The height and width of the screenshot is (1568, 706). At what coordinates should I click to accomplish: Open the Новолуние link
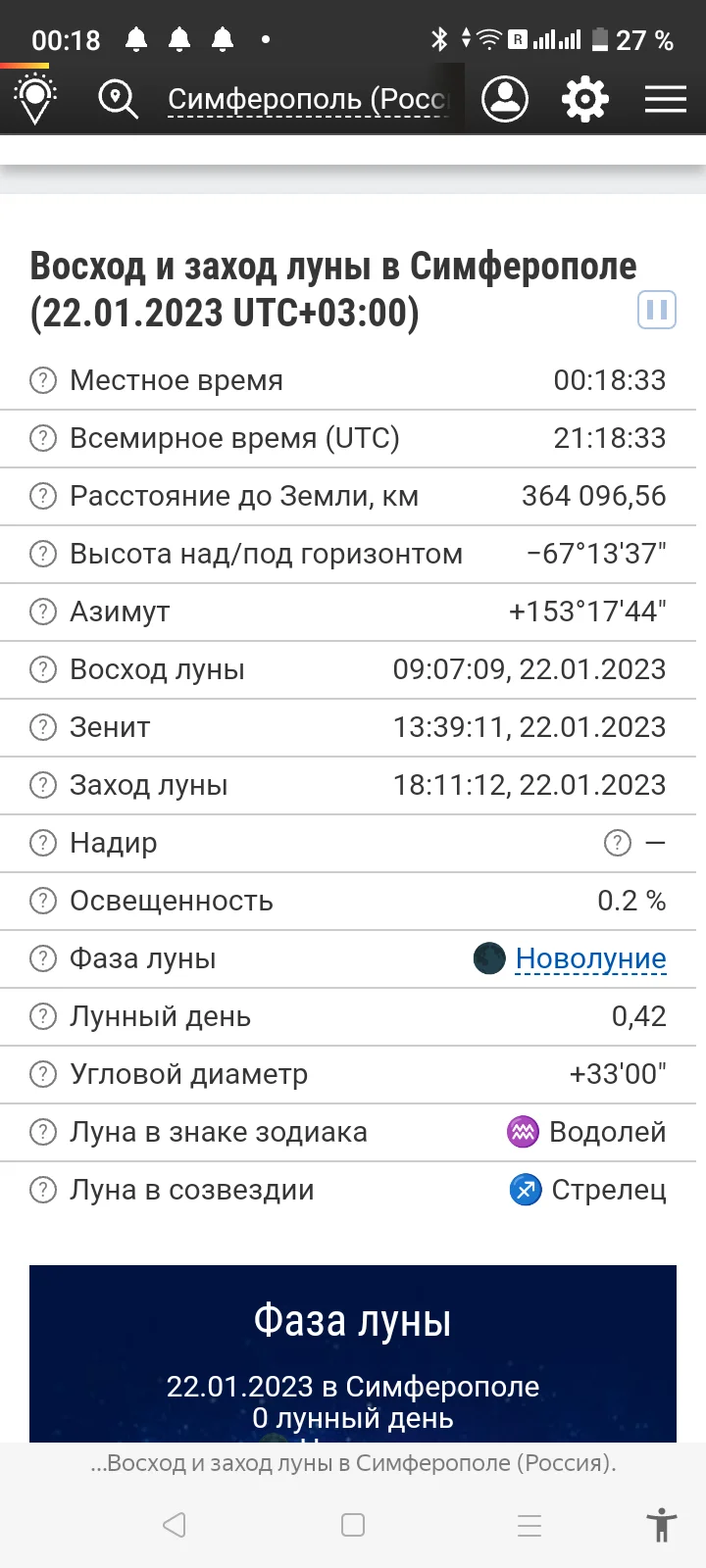click(x=590, y=958)
